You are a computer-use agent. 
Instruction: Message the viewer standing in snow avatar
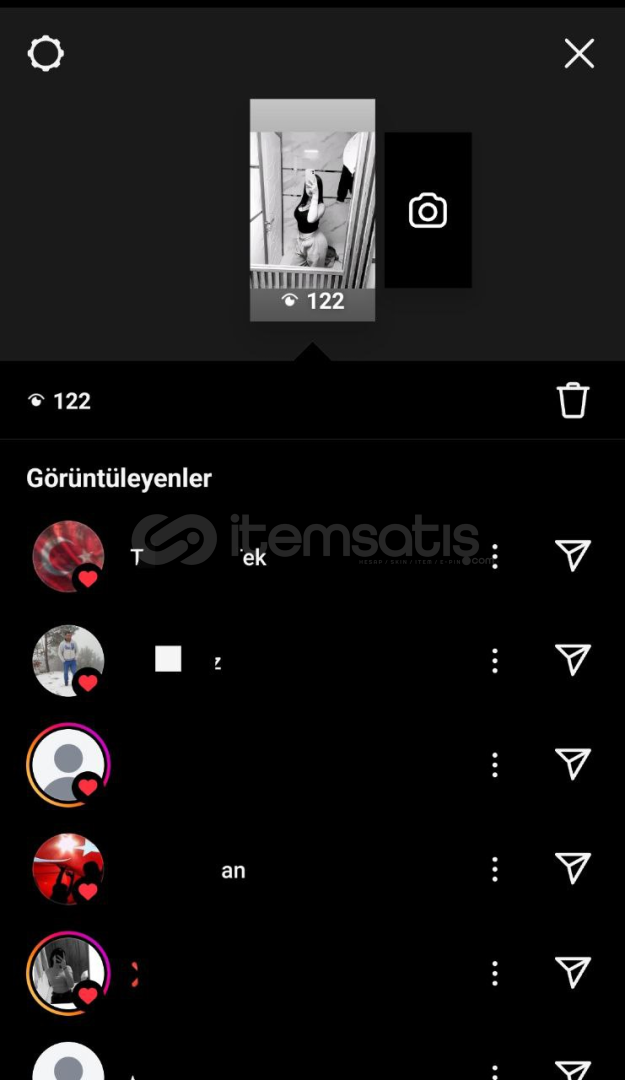(573, 659)
